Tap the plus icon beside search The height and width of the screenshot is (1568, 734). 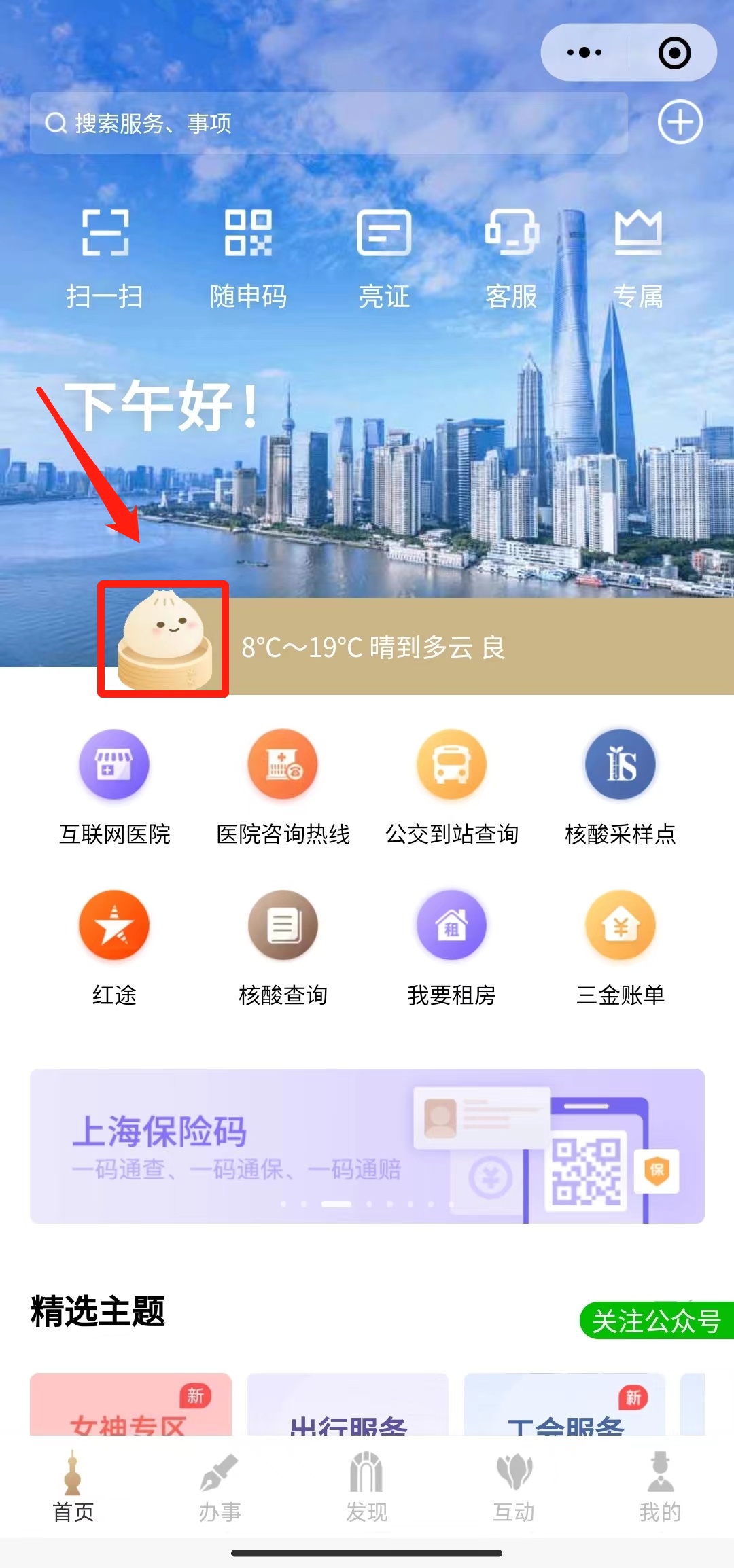pyautogui.click(x=680, y=122)
